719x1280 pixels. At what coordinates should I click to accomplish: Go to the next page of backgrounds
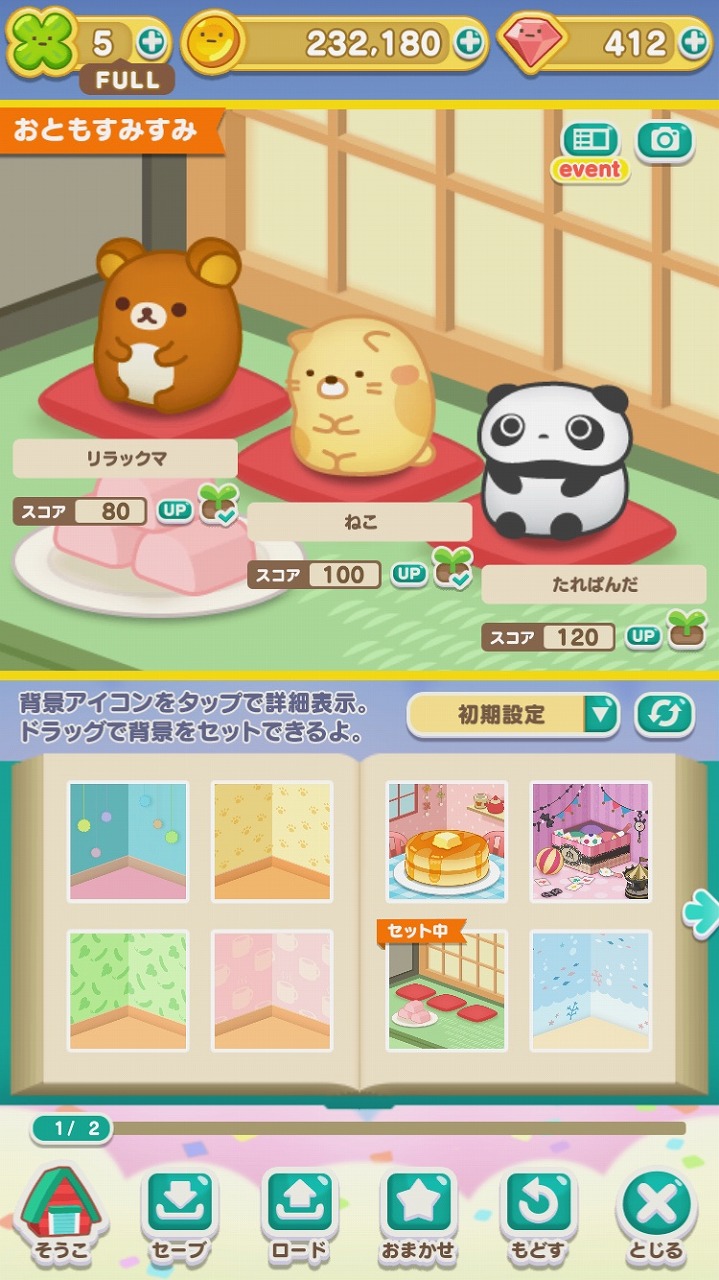click(x=702, y=909)
